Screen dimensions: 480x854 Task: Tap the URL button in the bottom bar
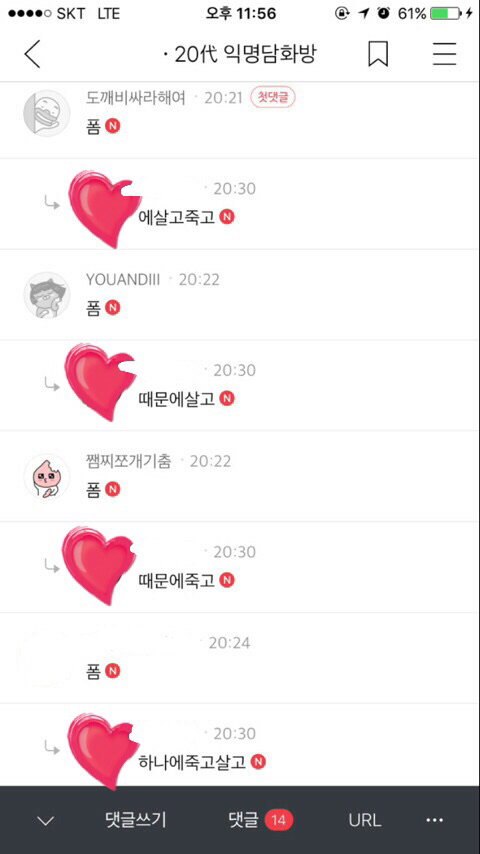364,820
